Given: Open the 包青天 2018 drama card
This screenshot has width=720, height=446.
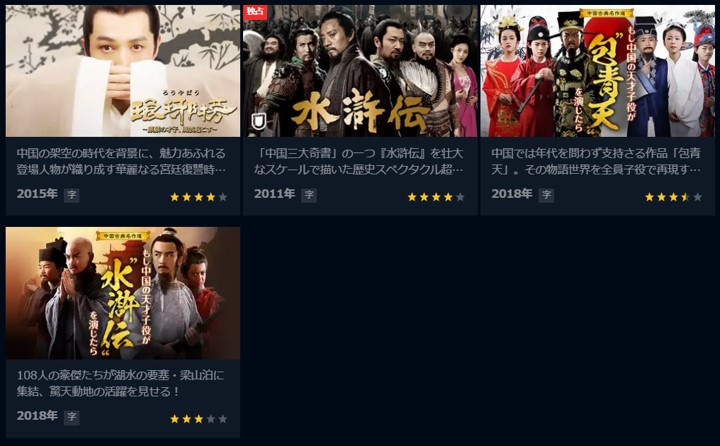Looking at the screenshot, I should pos(597,72).
